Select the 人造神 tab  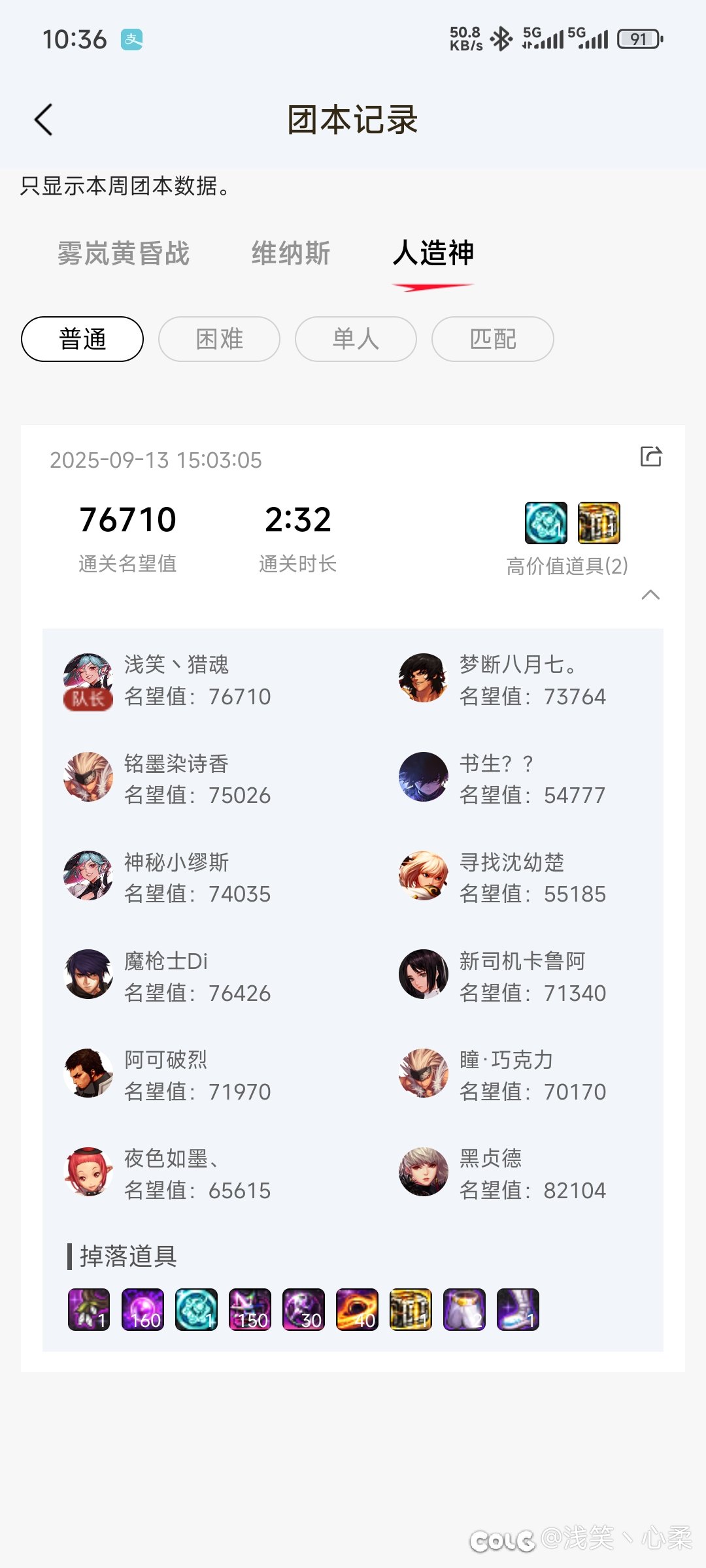[x=433, y=253]
